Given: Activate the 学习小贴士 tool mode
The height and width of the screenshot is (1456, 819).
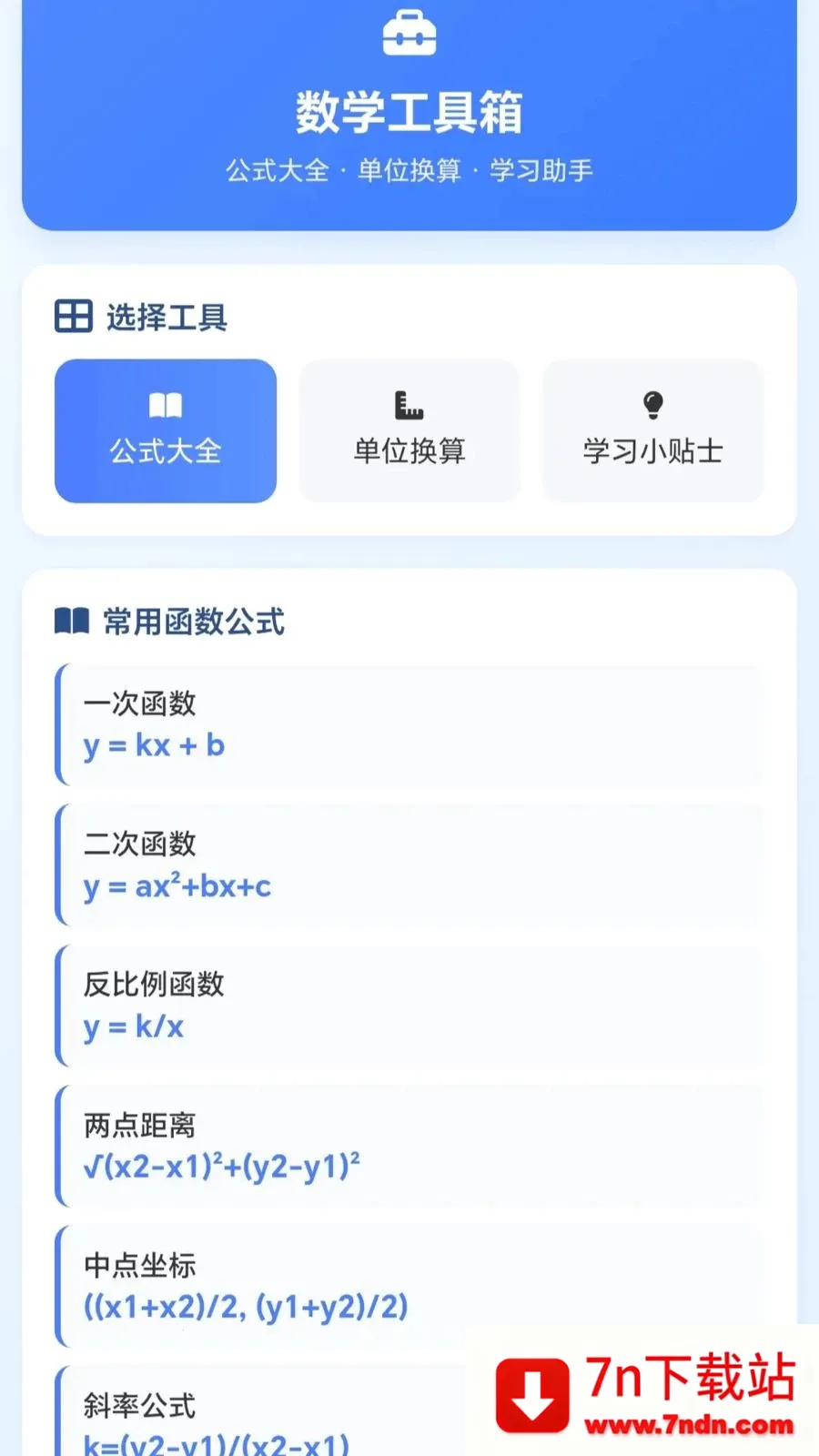Looking at the screenshot, I should point(652,431).
